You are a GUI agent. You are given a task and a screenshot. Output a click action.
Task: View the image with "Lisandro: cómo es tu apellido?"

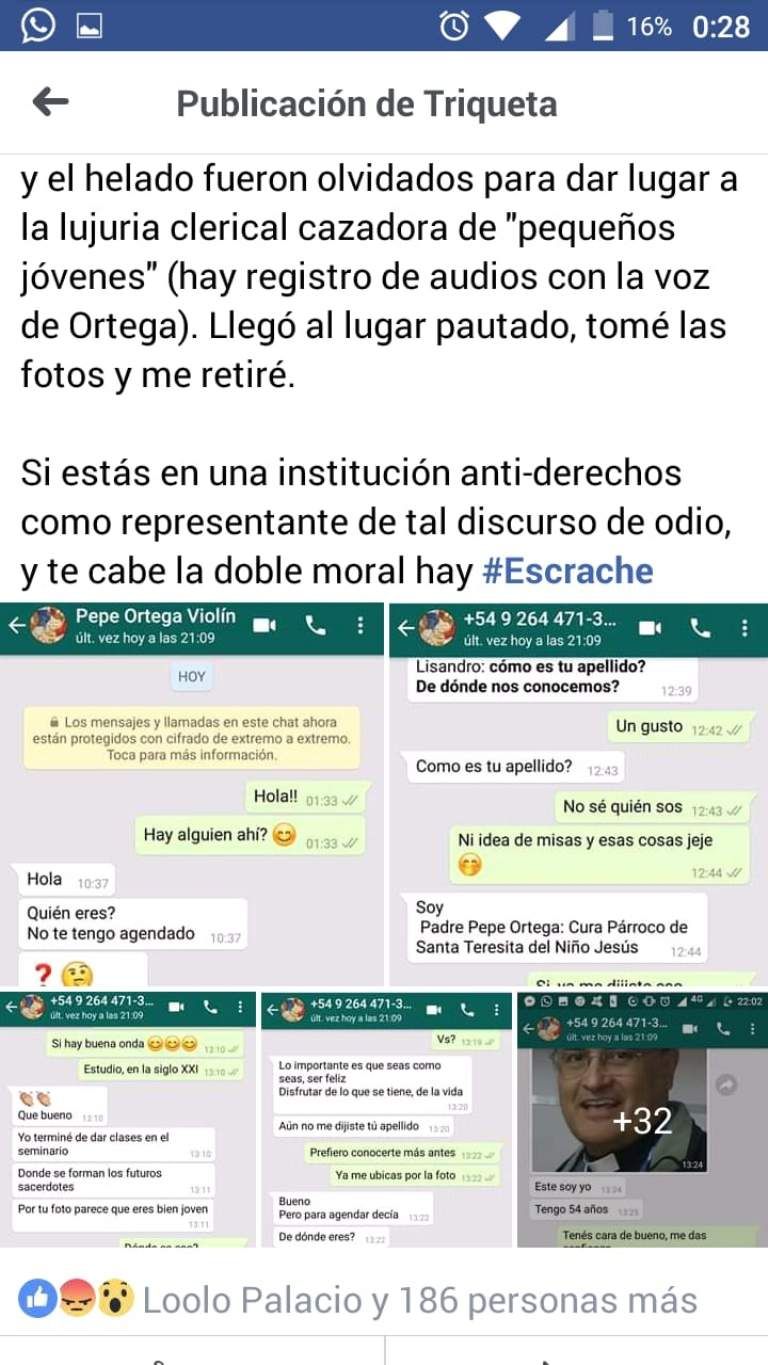pos(578,796)
